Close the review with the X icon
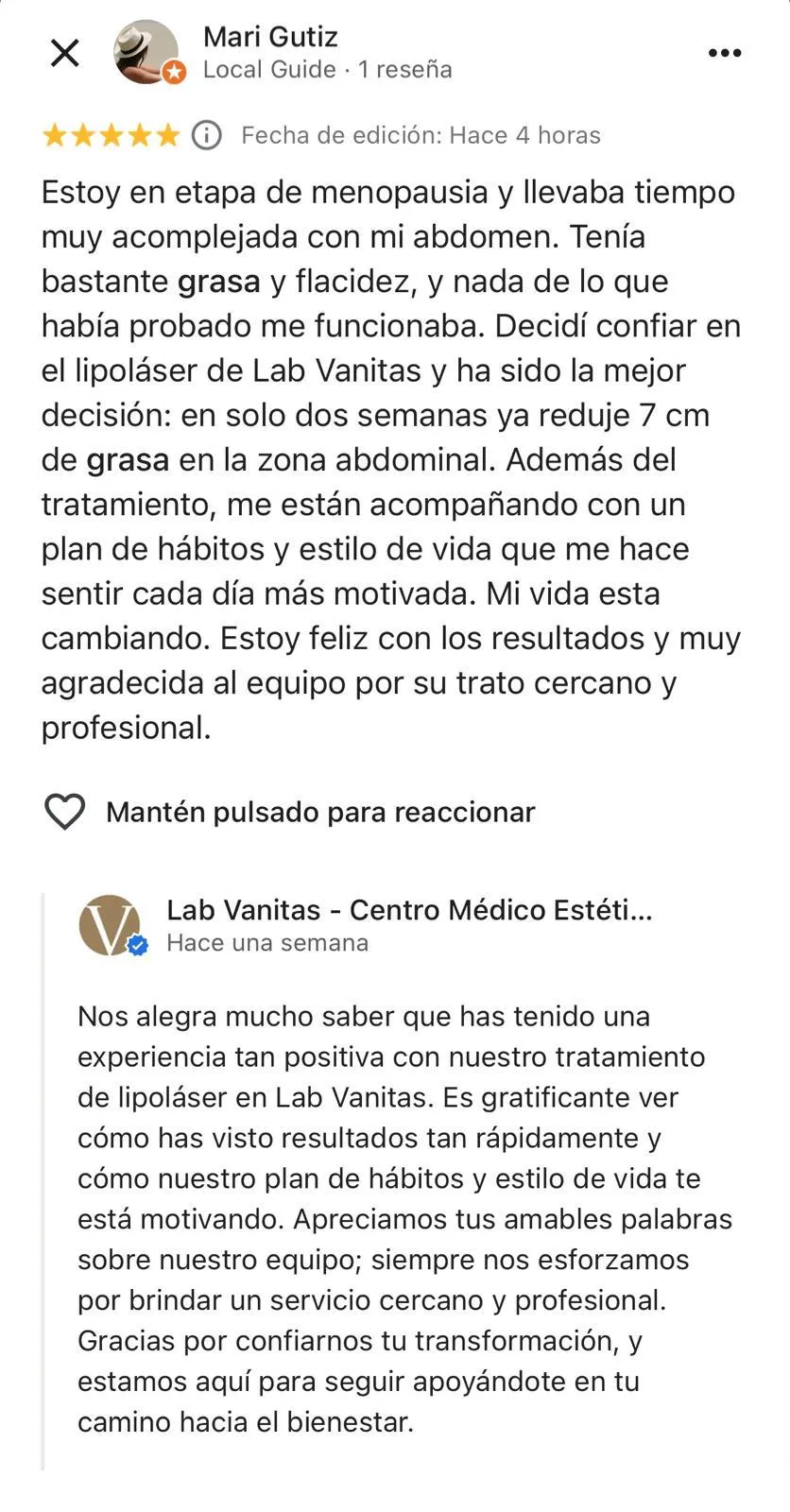The height and width of the screenshot is (1512, 790). [x=64, y=53]
